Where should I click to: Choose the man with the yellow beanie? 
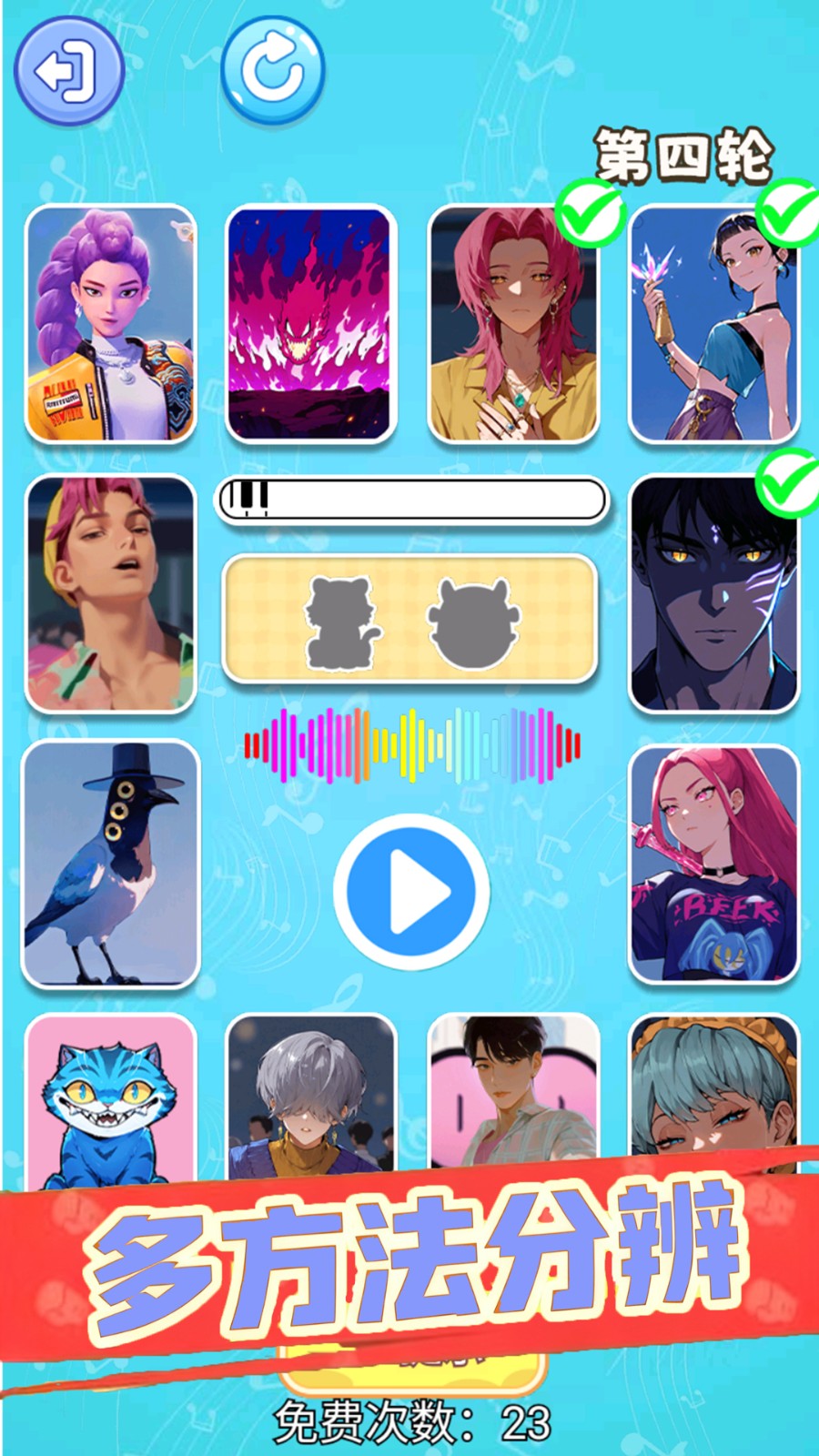coord(111,593)
